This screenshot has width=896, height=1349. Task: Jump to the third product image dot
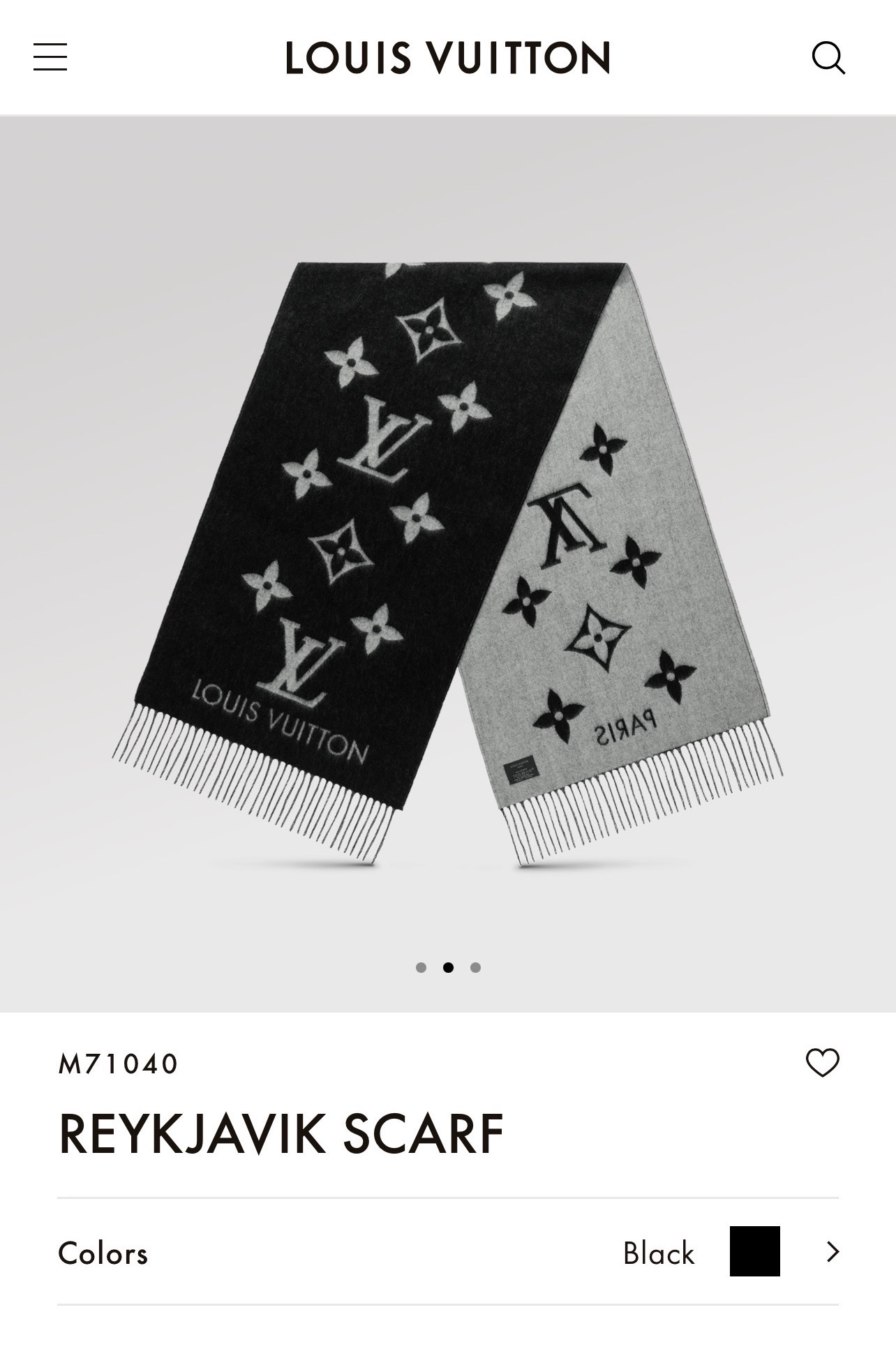click(x=475, y=967)
